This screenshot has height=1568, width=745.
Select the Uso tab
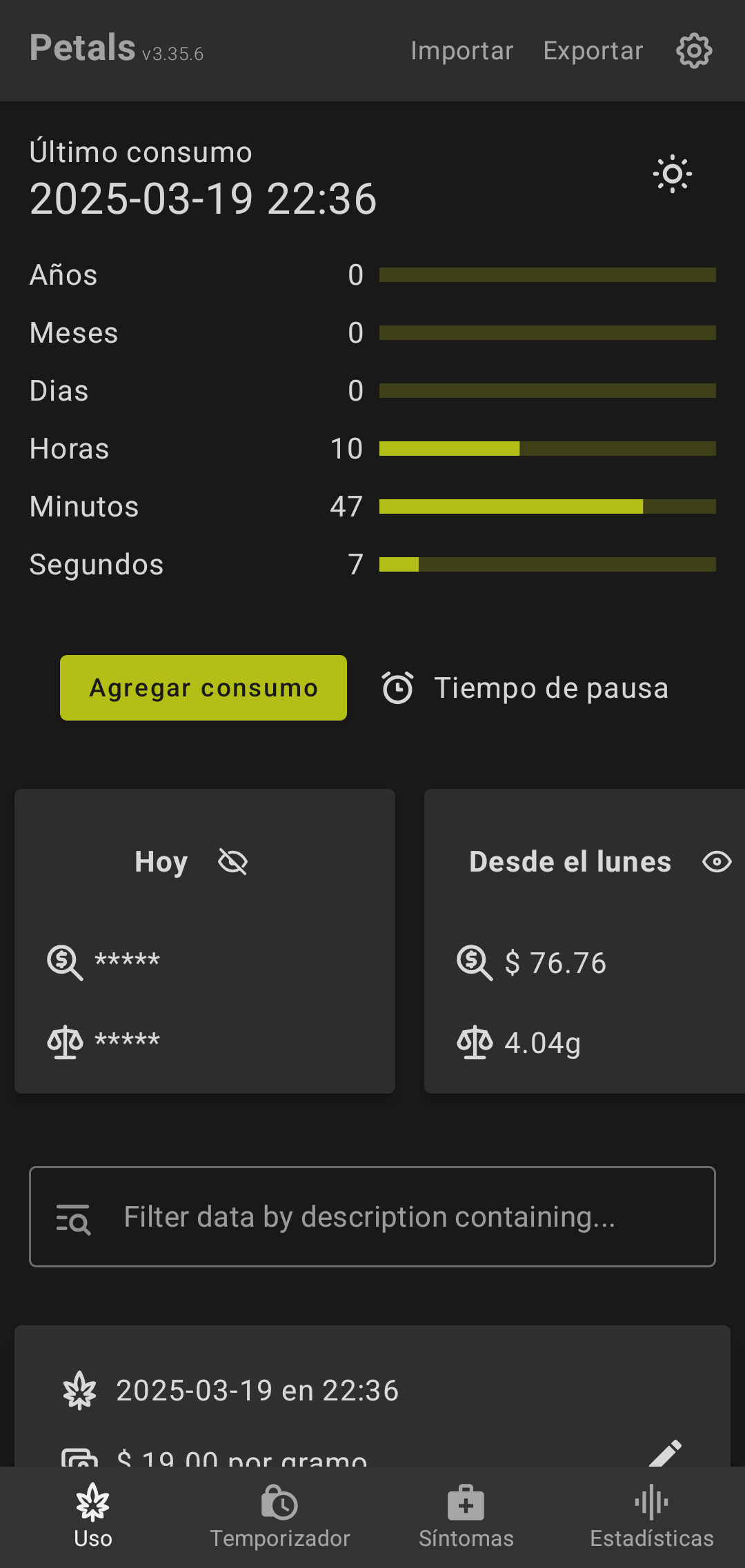click(x=93, y=1517)
